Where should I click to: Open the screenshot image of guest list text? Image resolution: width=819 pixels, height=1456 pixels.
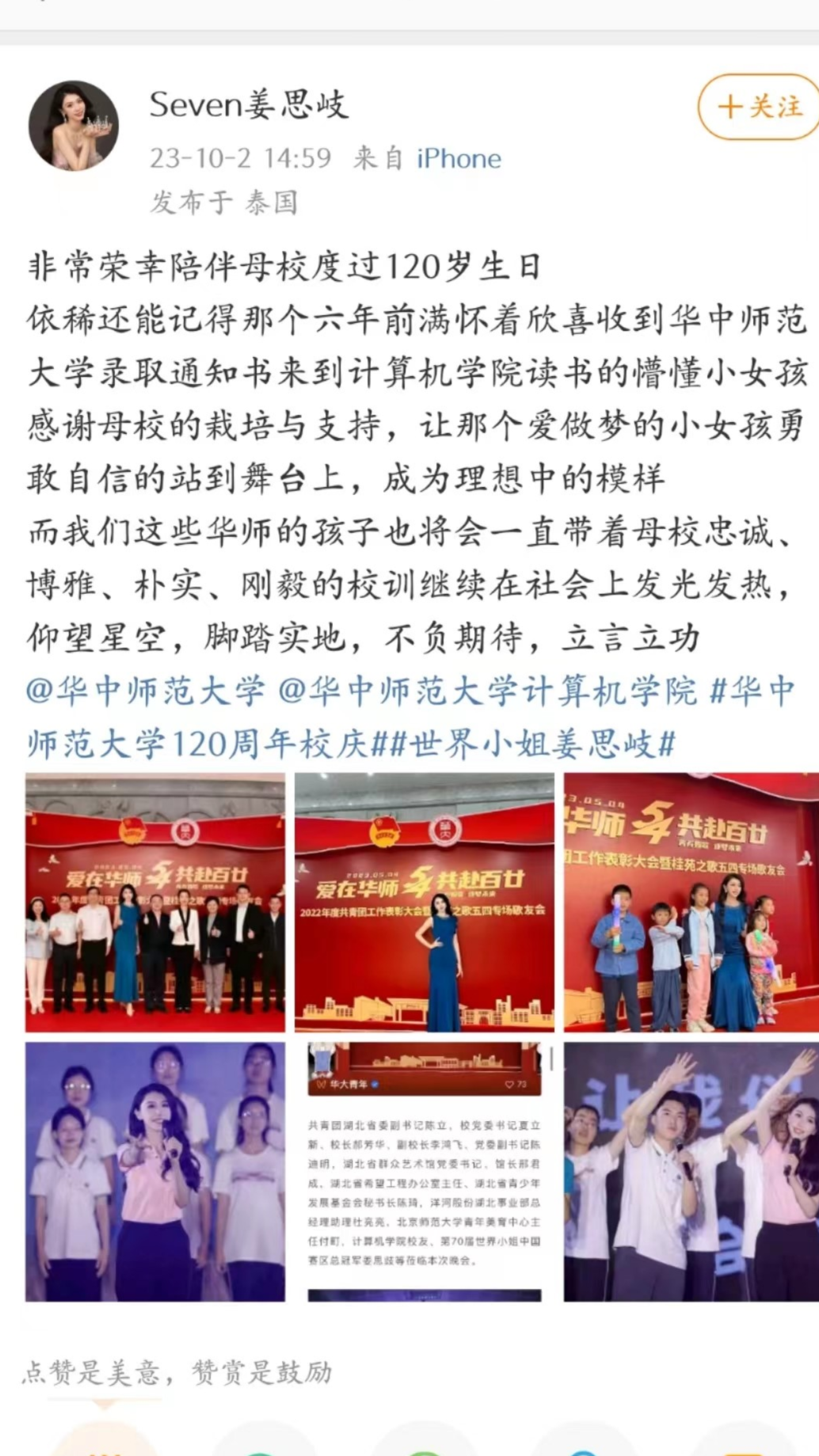(x=425, y=1172)
